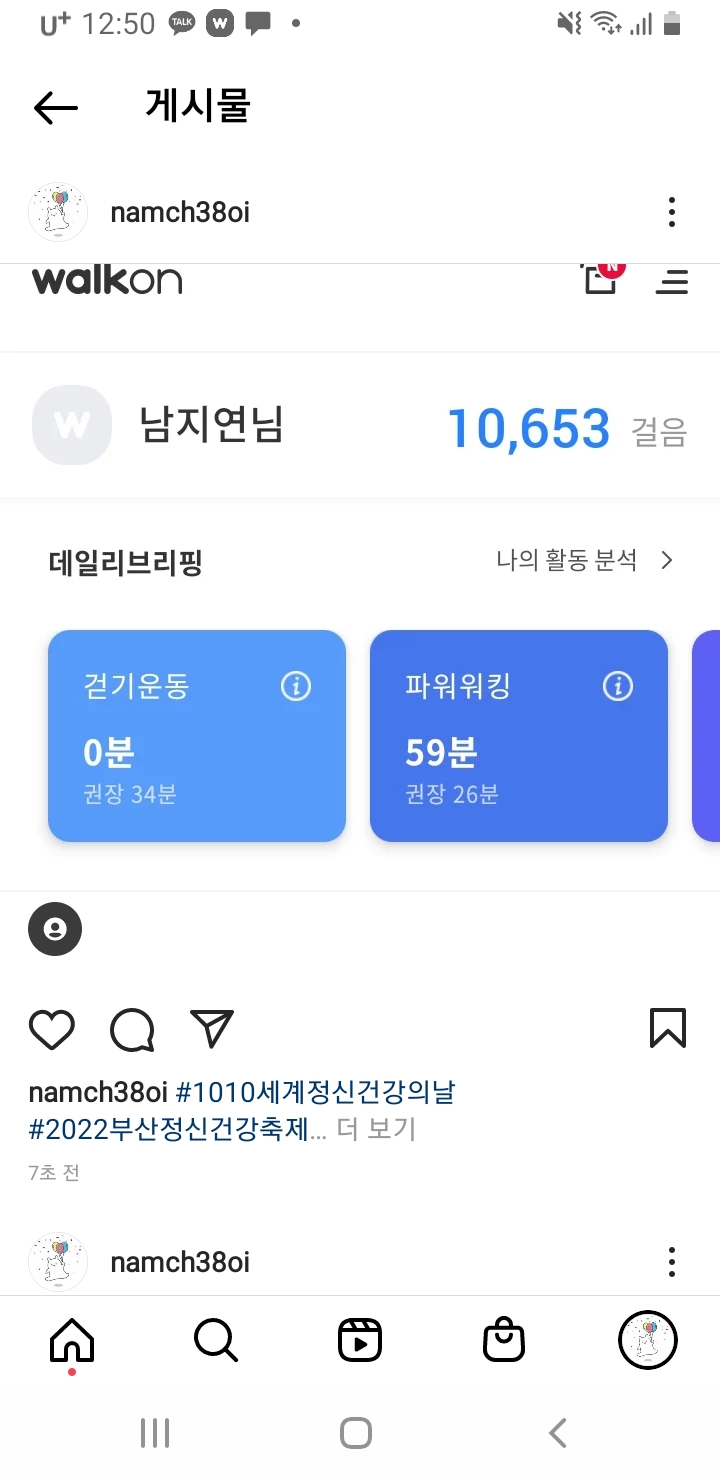Switch to the Reels tab
This screenshot has width=720, height=1480.
tap(359, 1340)
